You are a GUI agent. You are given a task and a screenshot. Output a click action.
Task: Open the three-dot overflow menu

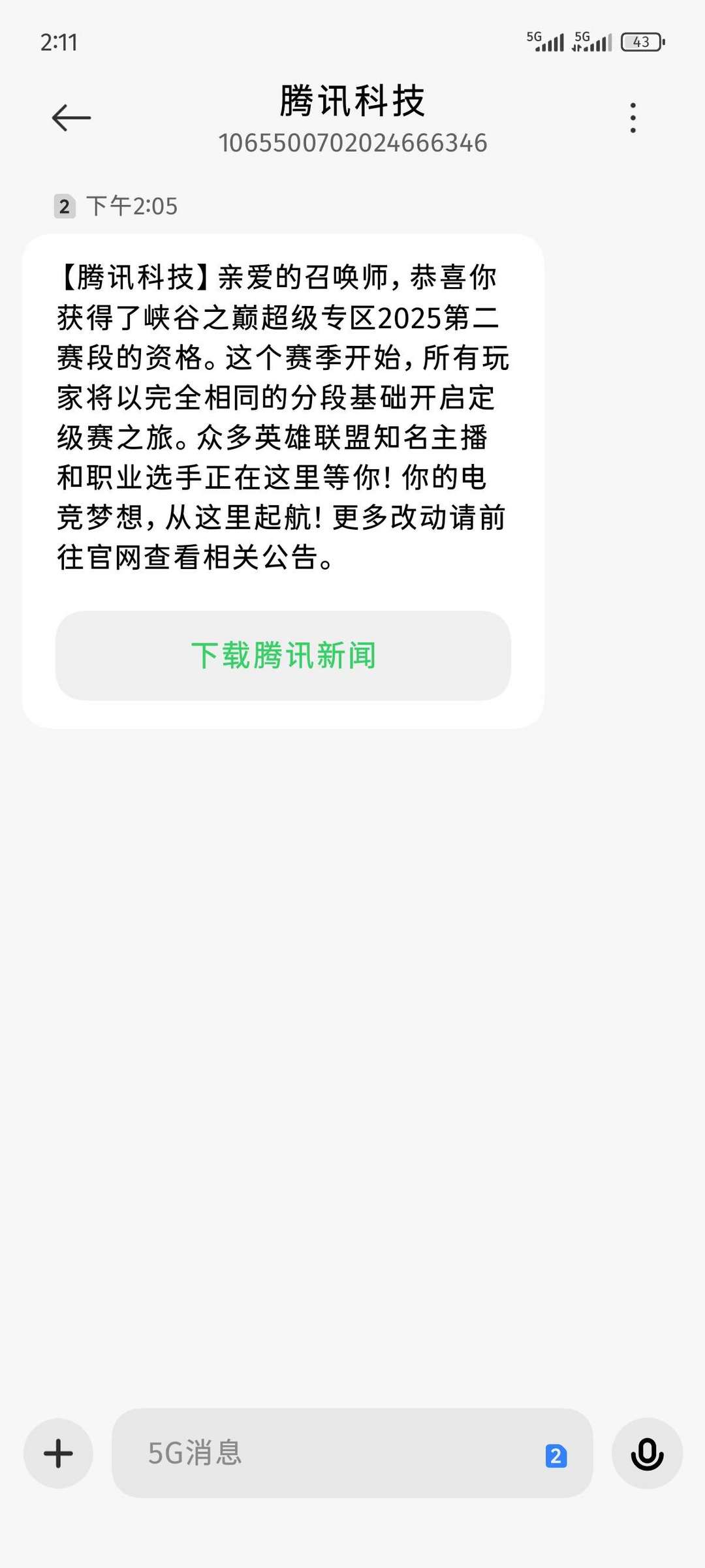[633, 118]
